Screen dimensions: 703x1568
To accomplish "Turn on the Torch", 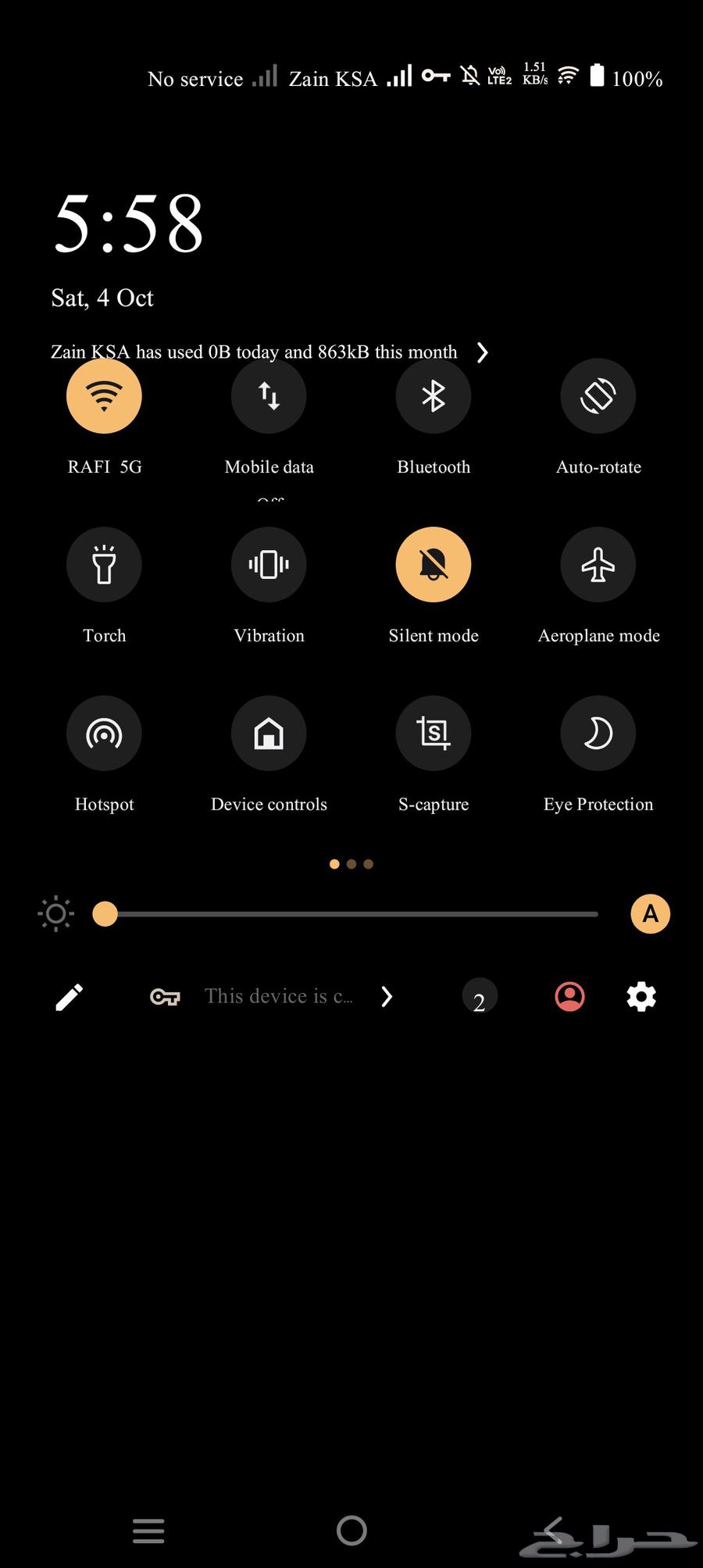I will click(x=104, y=565).
